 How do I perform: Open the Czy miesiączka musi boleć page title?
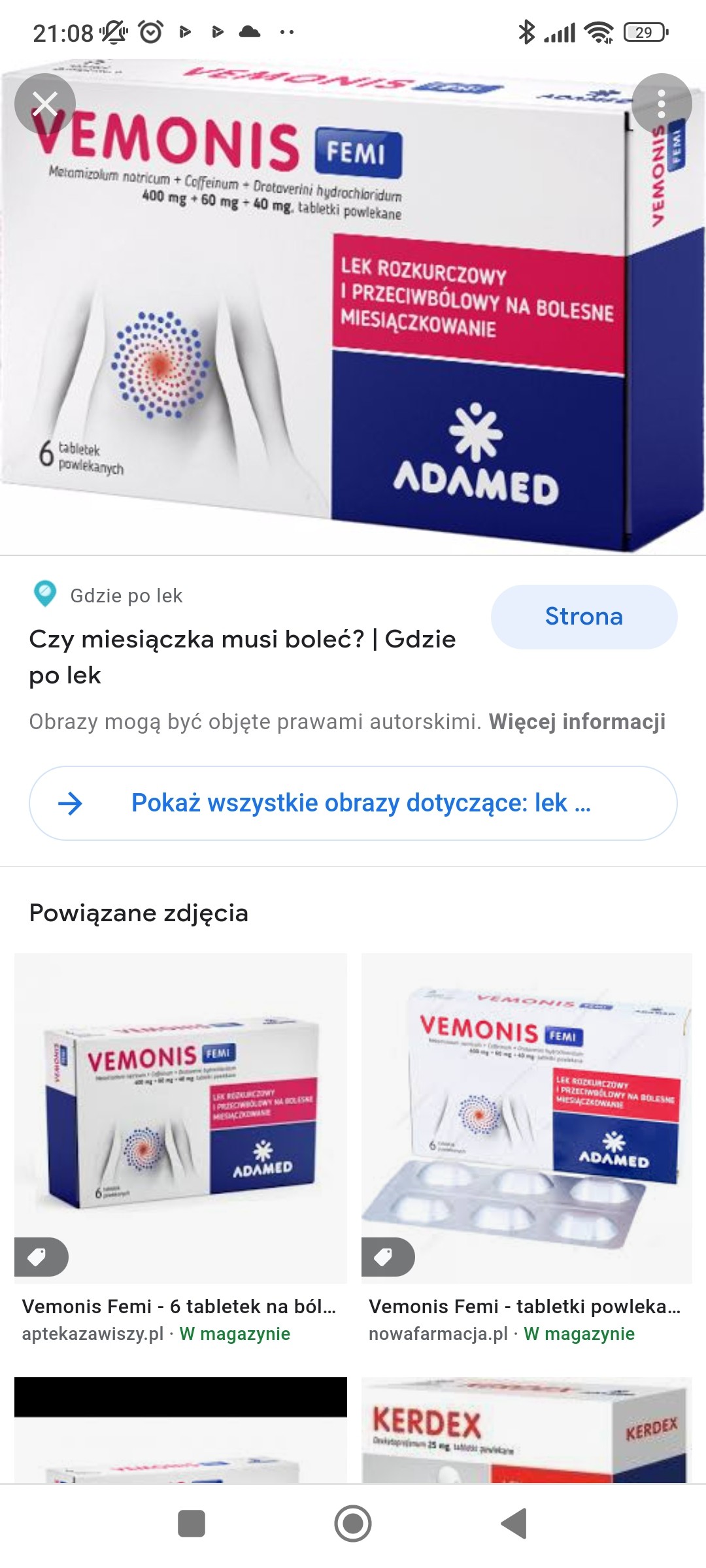pos(242,657)
